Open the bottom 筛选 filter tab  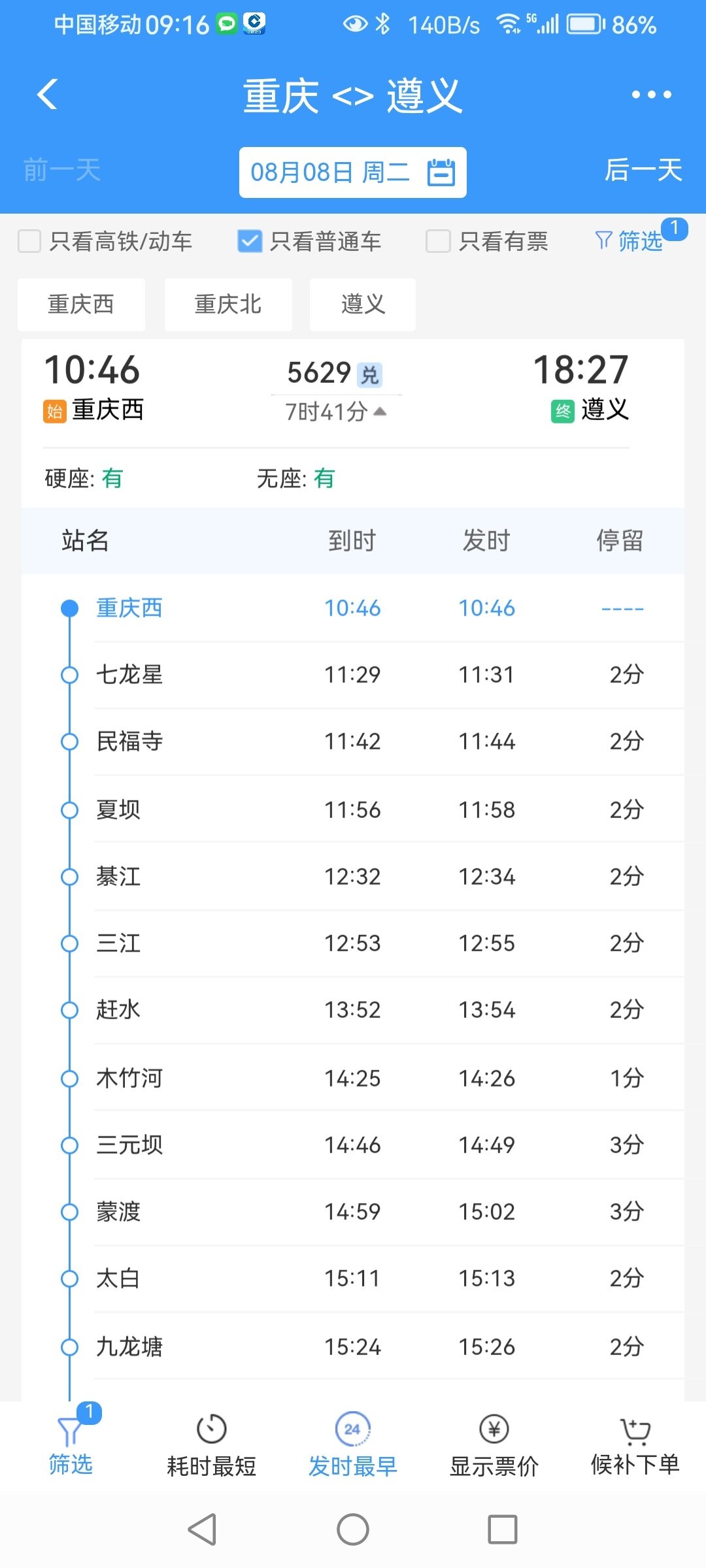(x=71, y=1445)
